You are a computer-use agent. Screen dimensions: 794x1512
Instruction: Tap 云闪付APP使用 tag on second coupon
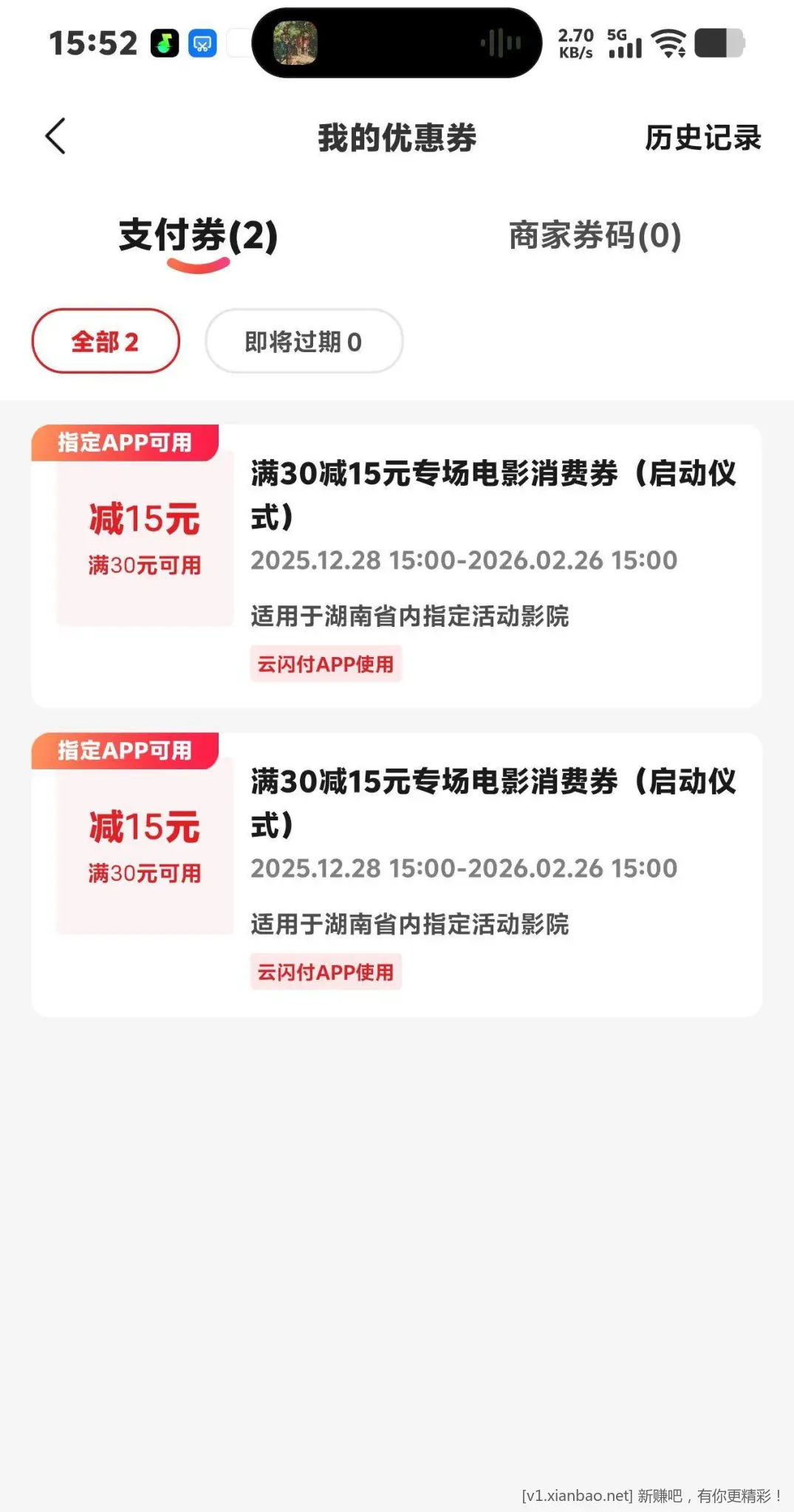click(x=325, y=972)
